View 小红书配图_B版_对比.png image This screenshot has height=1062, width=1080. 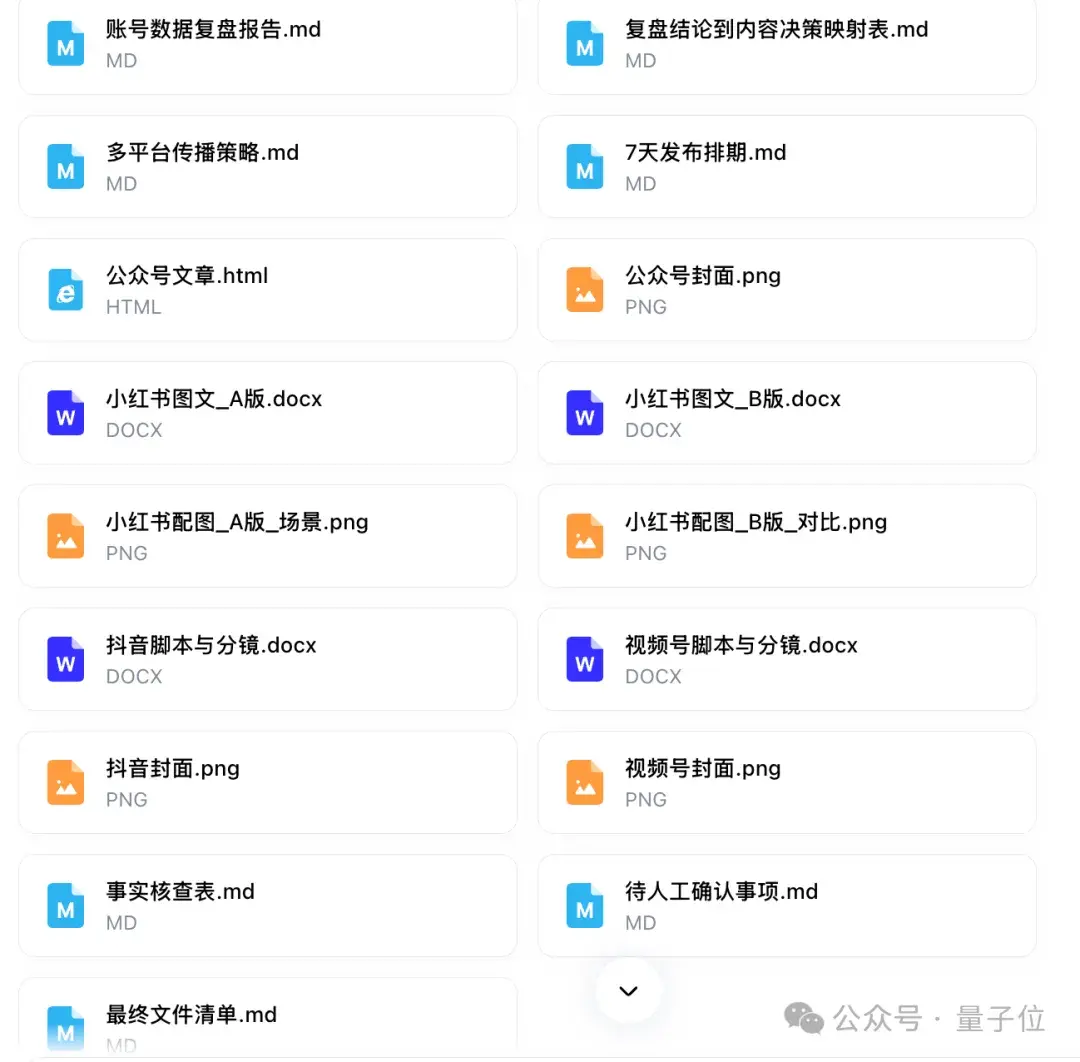[x=787, y=537]
